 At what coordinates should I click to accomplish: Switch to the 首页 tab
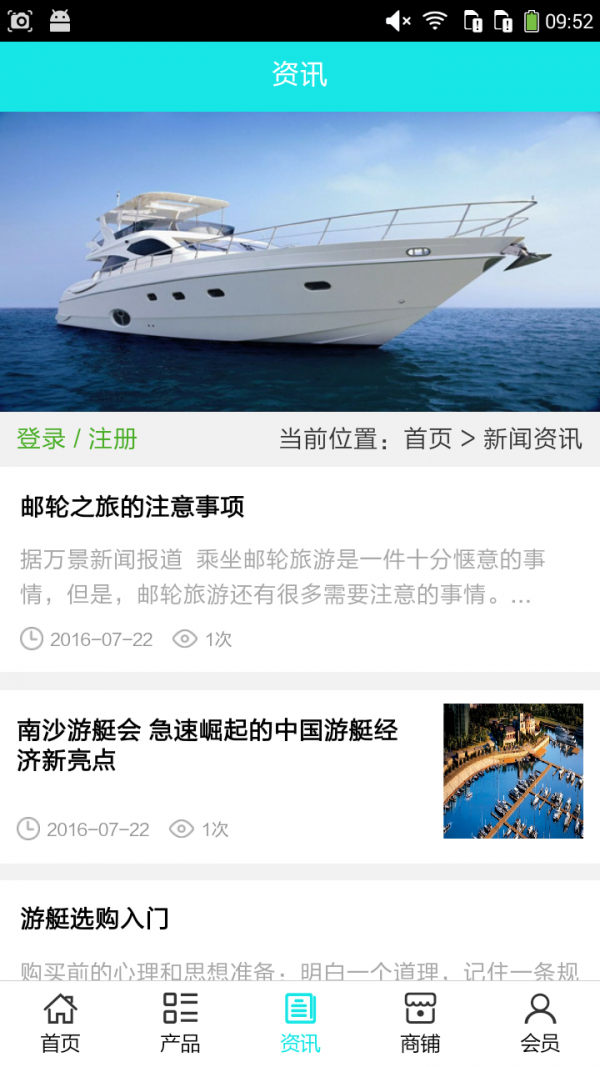[60, 1023]
